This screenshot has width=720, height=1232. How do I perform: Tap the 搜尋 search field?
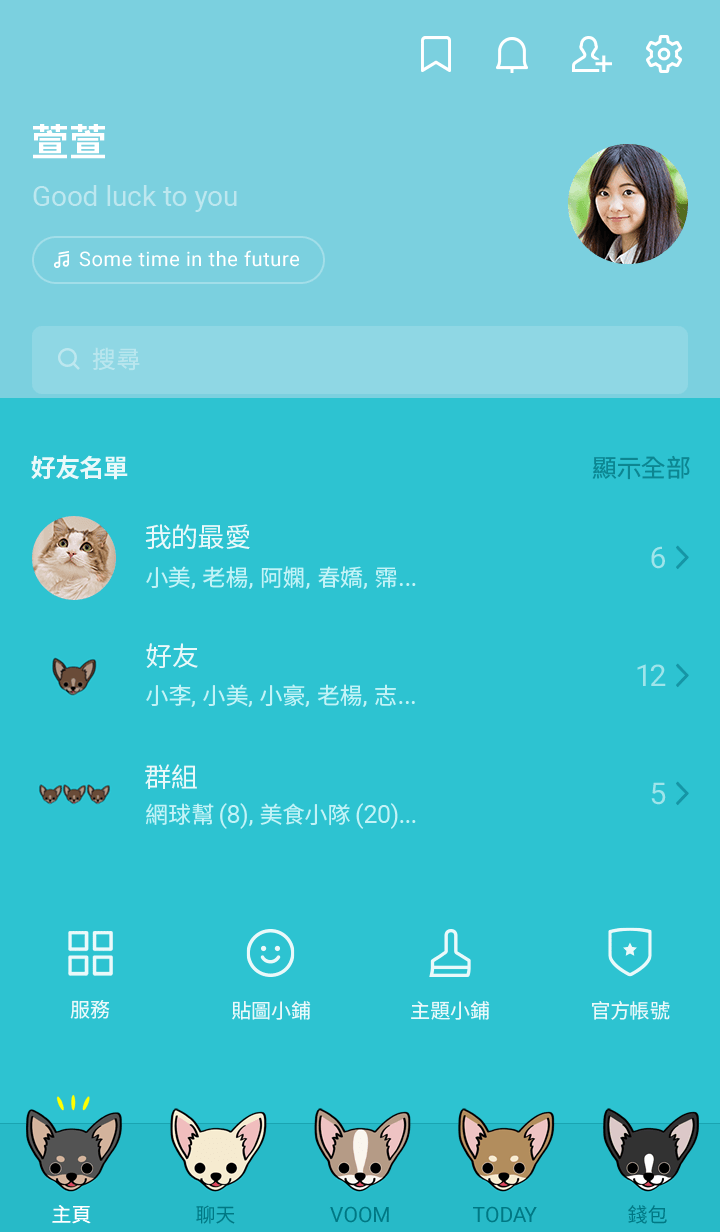(x=360, y=359)
